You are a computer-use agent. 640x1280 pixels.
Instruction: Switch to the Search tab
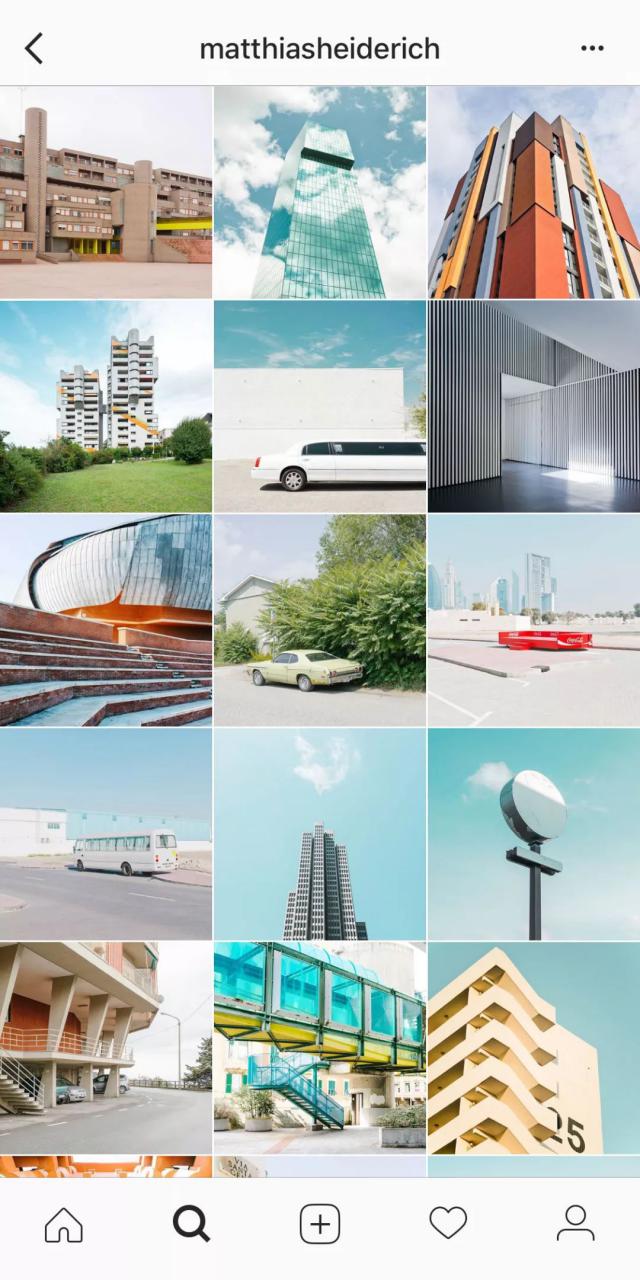pyautogui.click(x=191, y=1224)
